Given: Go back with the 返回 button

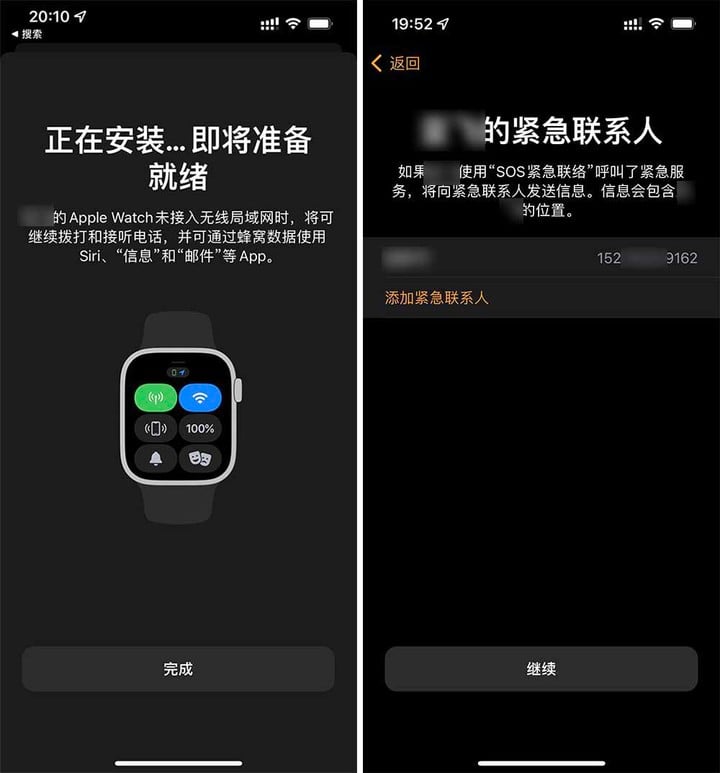Looking at the screenshot, I should pos(395,63).
